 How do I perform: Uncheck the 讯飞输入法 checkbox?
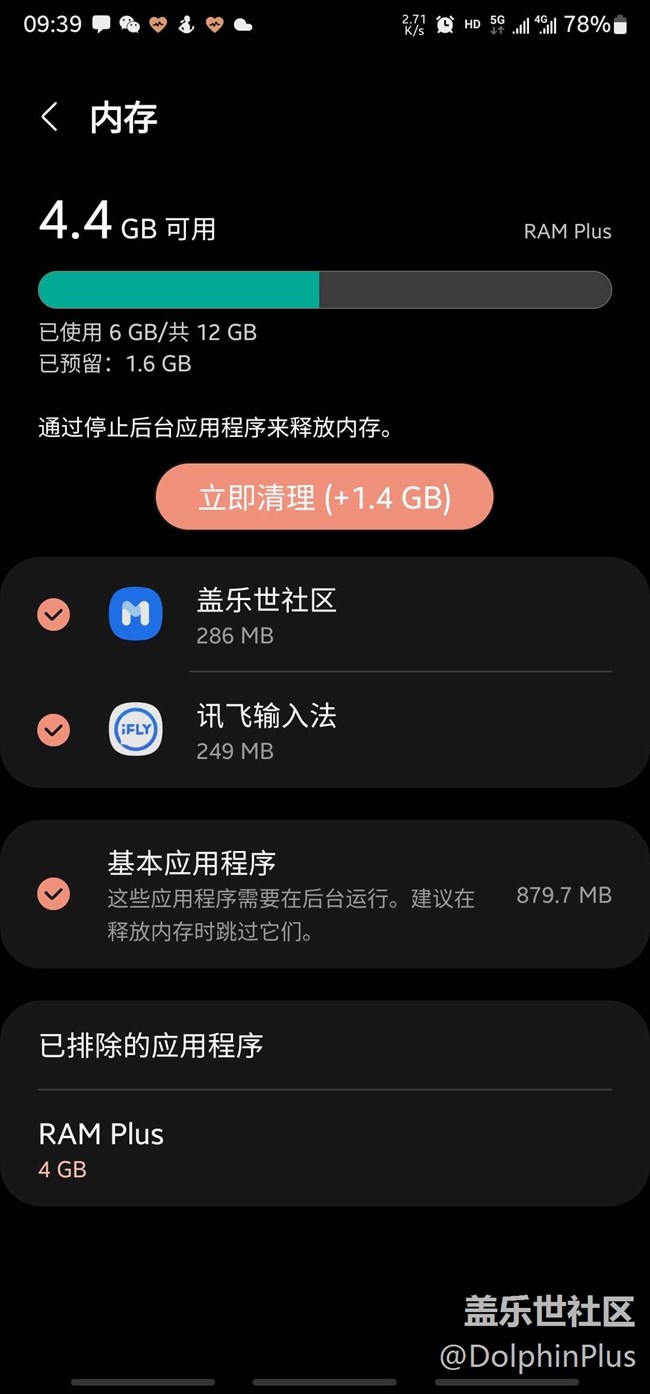pos(54,730)
